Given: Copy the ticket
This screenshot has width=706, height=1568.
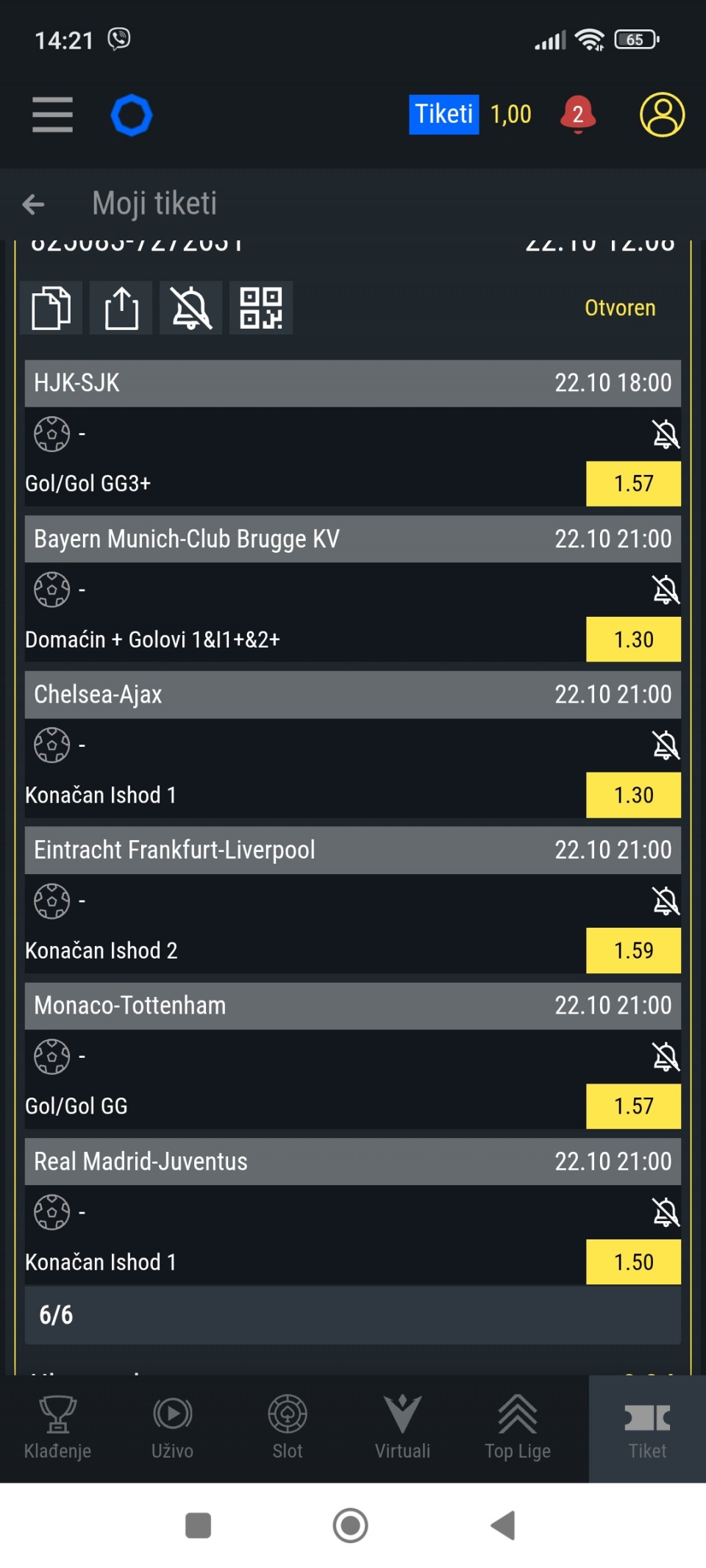Looking at the screenshot, I should [x=51, y=308].
